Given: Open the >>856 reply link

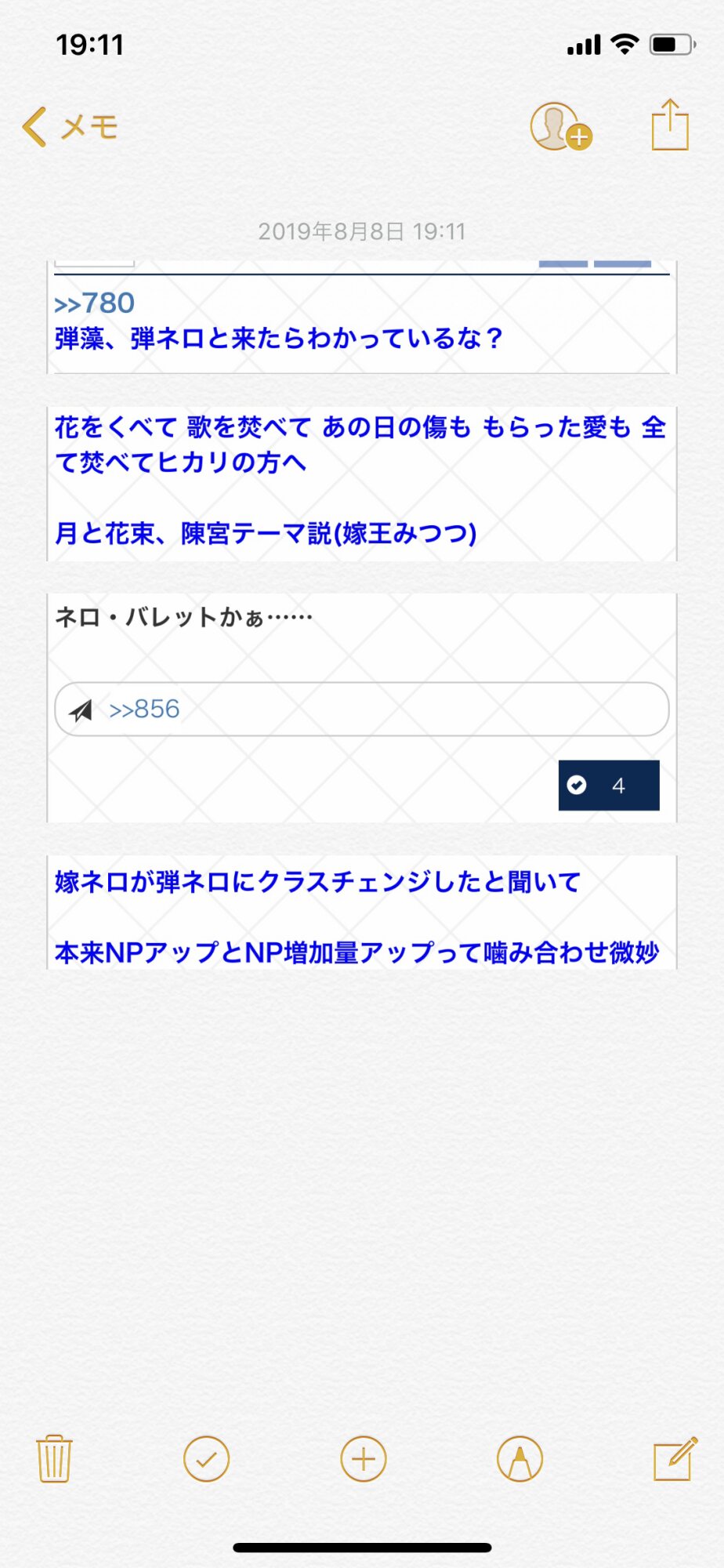Looking at the screenshot, I should [x=145, y=710].
